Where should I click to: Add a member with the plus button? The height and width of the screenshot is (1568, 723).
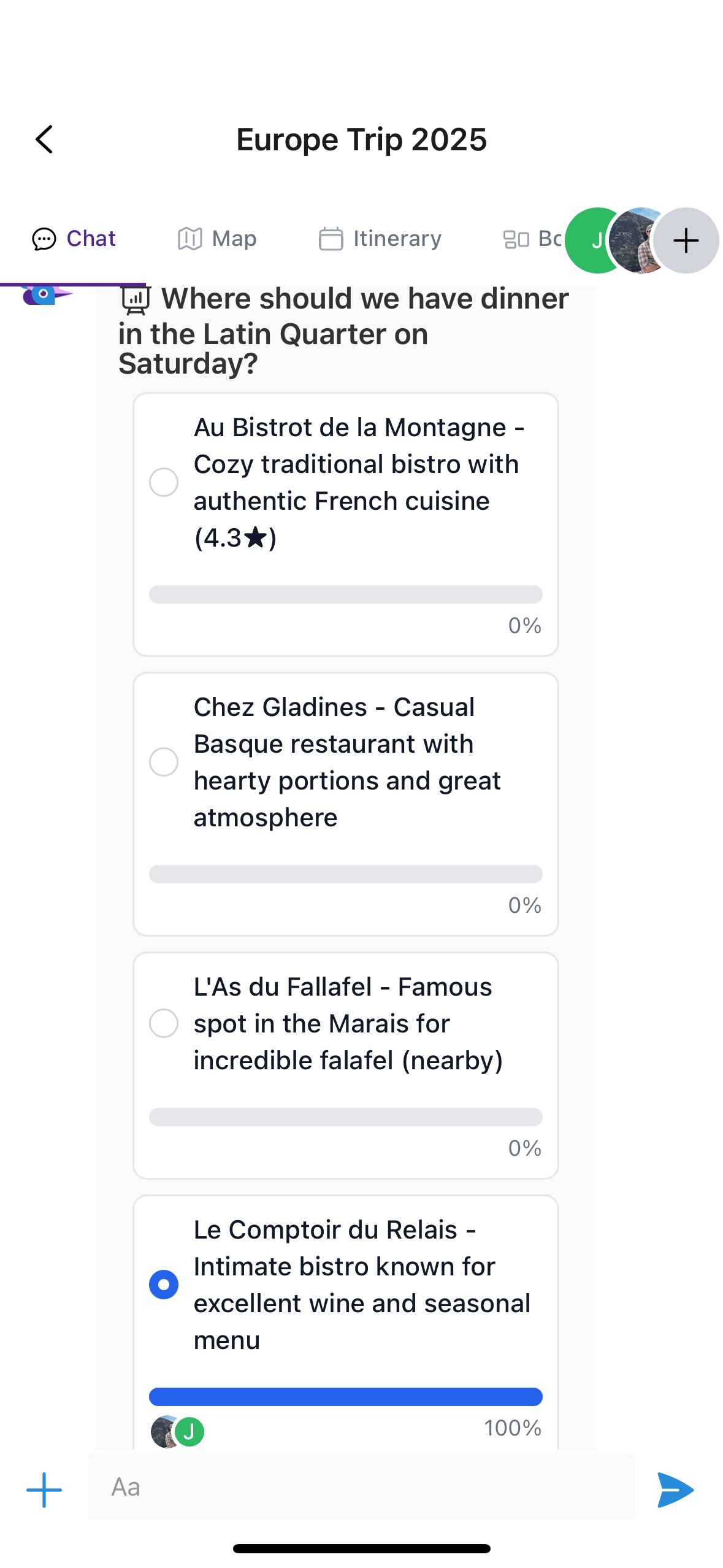coord(686,240)
